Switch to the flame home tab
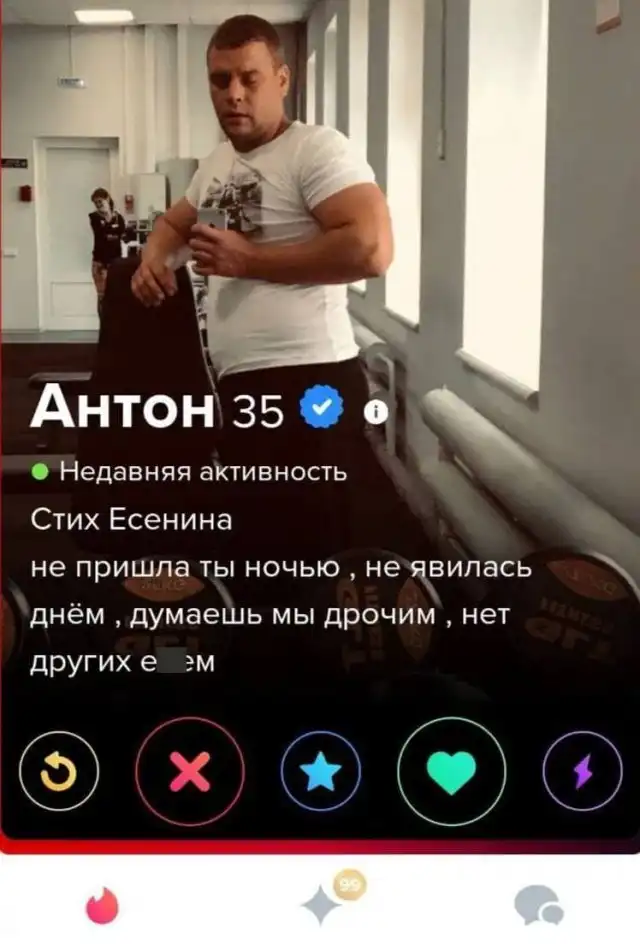The image size is (640, 944). 102,905
